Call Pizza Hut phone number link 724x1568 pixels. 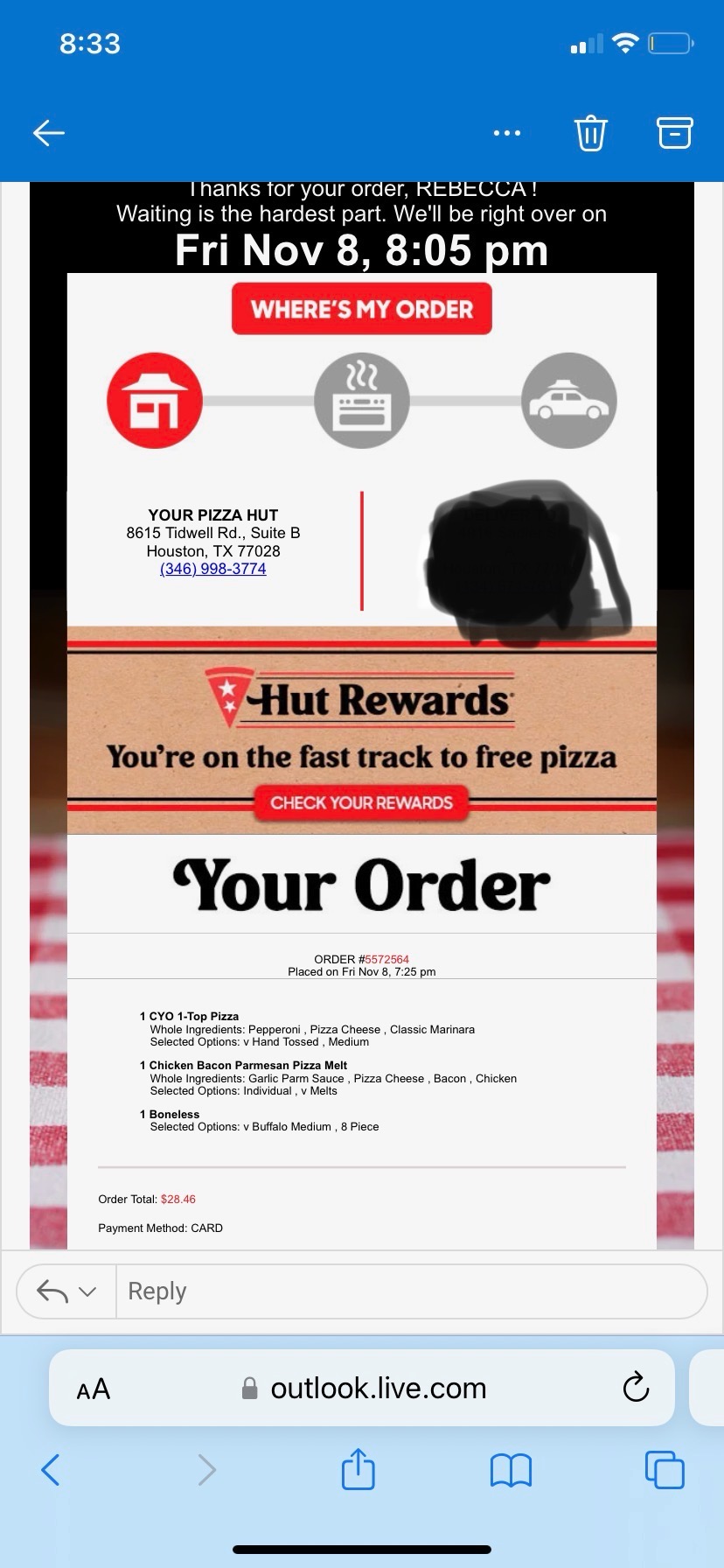coord(212,569)
